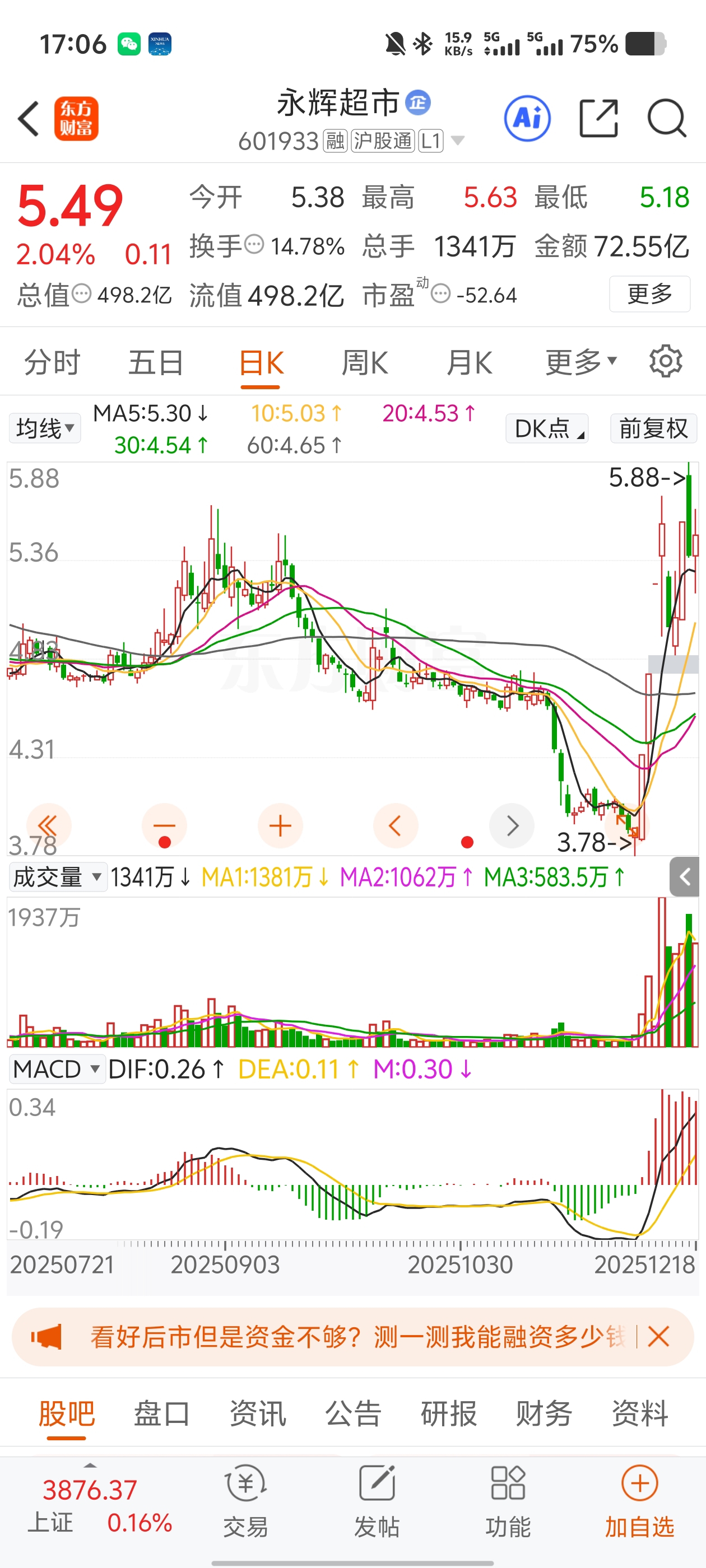The width and height of the screenshot is (706, 1568).
Task: Add this stock via 加自选
Action: (639, 1501)
